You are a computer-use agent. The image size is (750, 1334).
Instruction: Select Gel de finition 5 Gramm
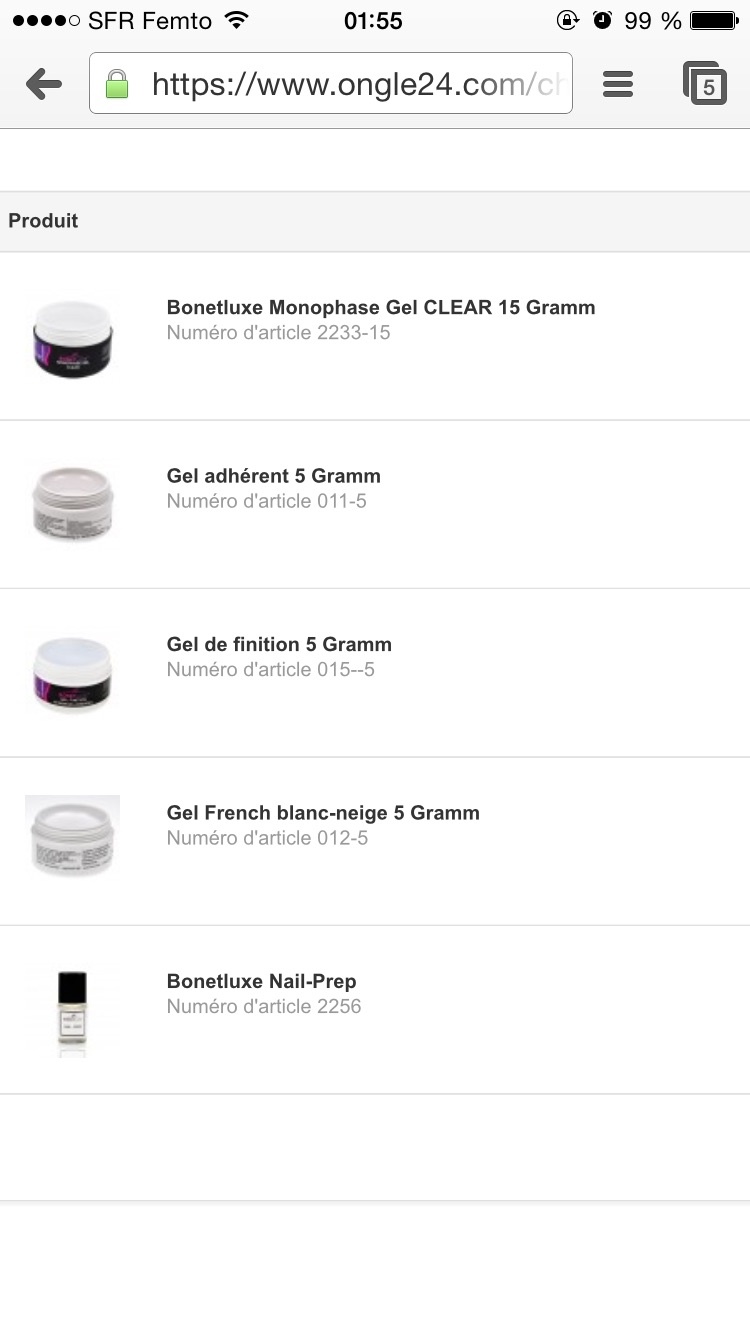pyautogui.click(x=279, y=645)
